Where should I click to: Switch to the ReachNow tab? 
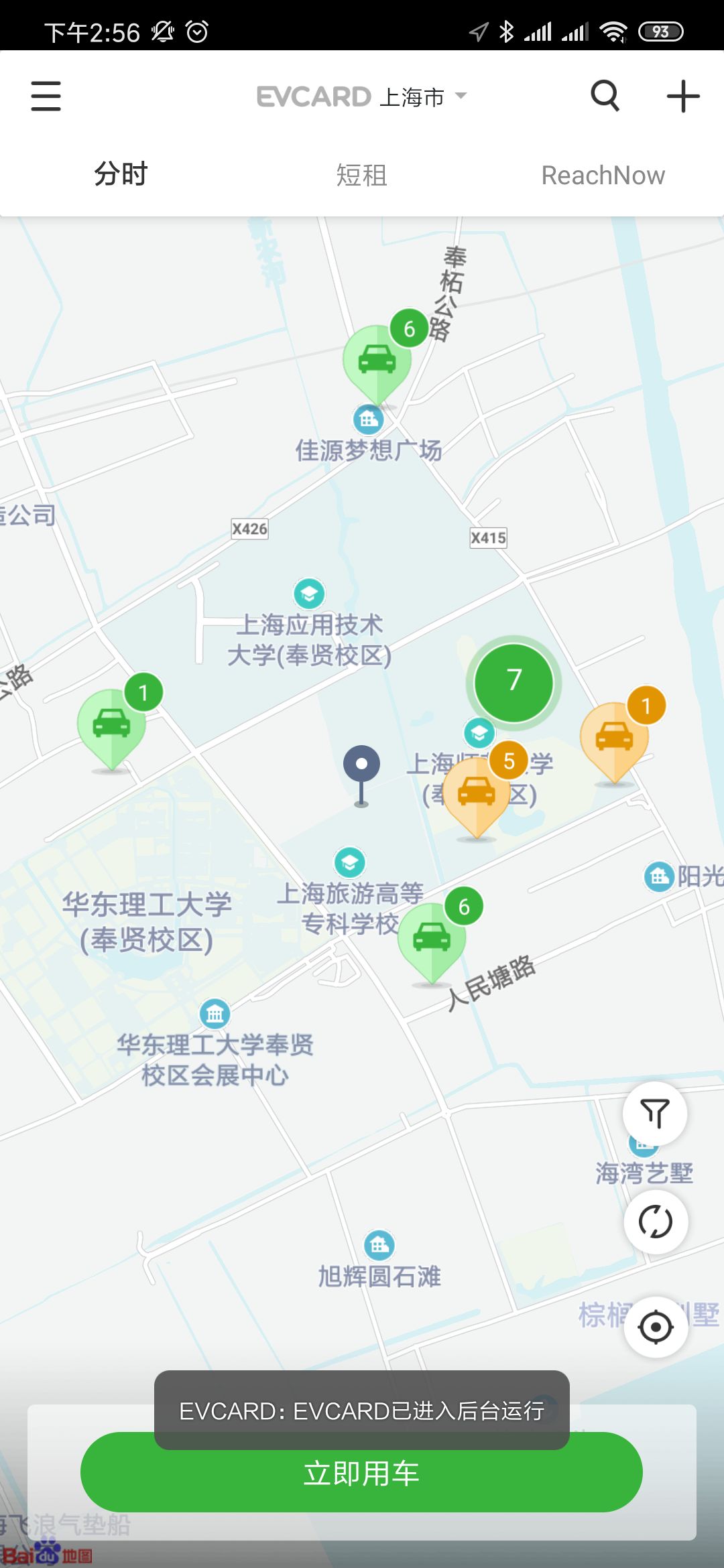coord(603,175)
